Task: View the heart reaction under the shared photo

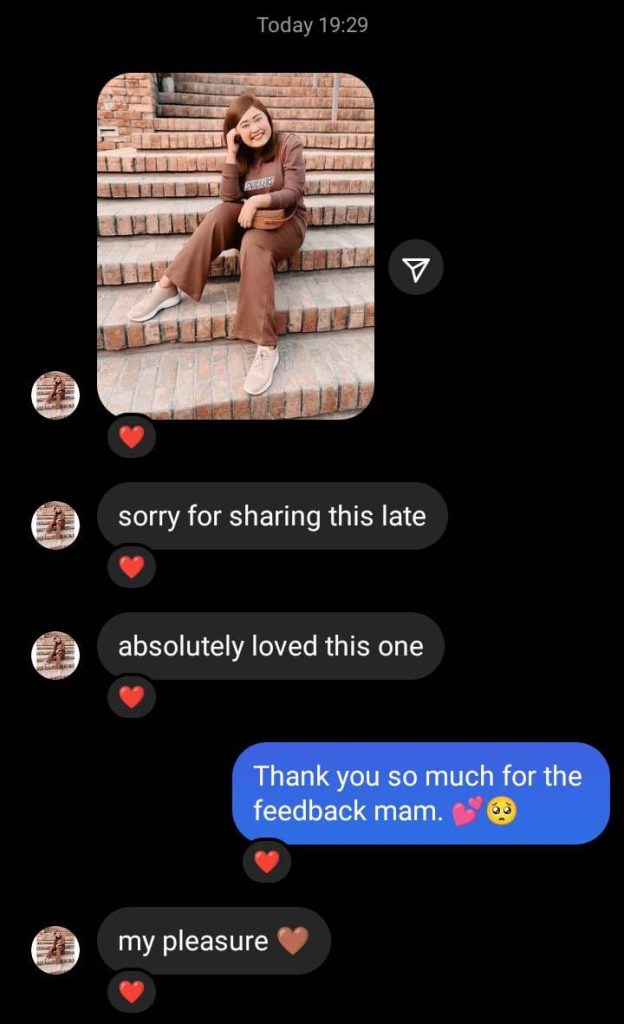Action: pyautogui.click(x=132, y=436)
